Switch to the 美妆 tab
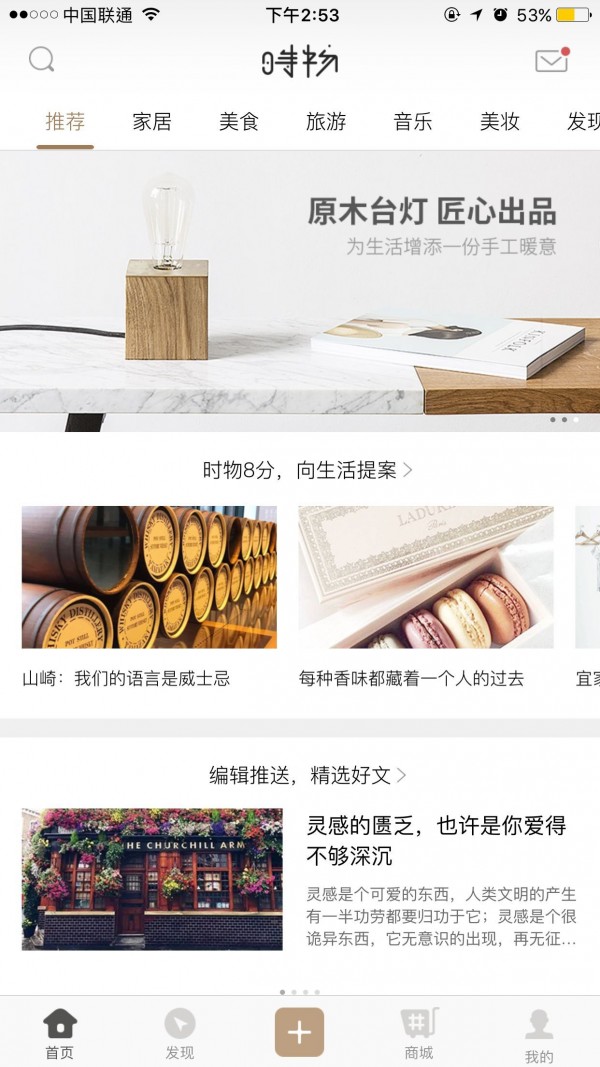600x1067 pixels. pyautogui.click(x=500, y=122)
